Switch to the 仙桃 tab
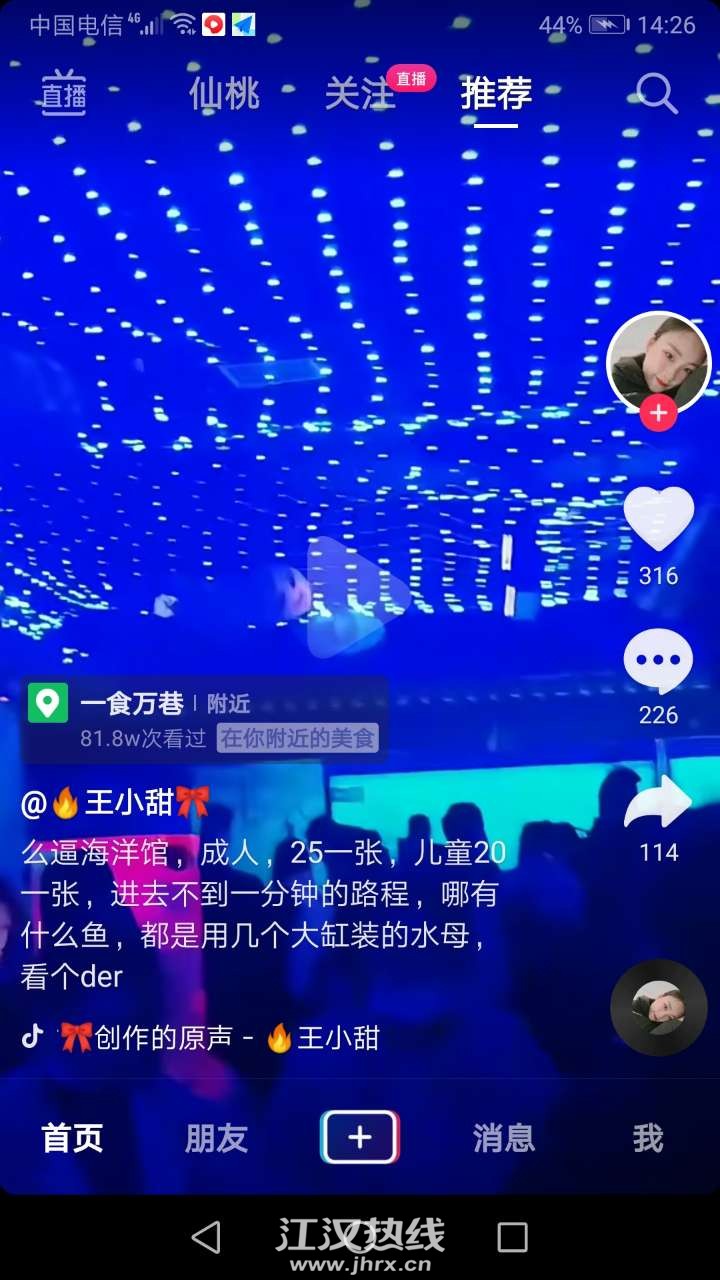Viewport: 720px width, 1280px height. click(x=224, y=94)
